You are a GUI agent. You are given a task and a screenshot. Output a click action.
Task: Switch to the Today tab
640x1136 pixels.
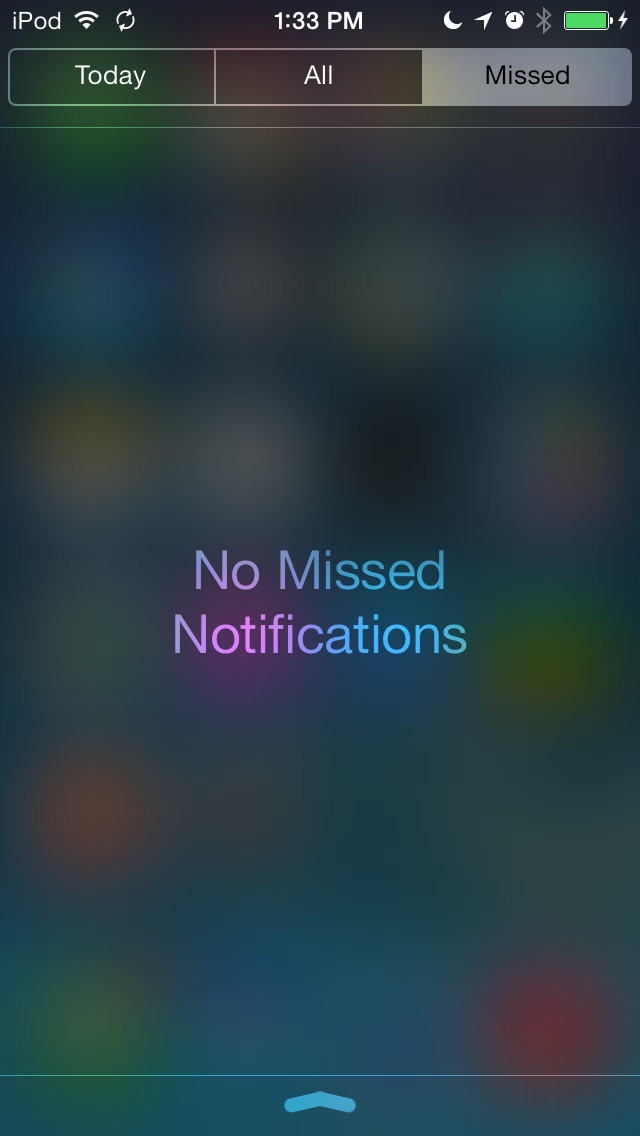[x=111, y=76]
